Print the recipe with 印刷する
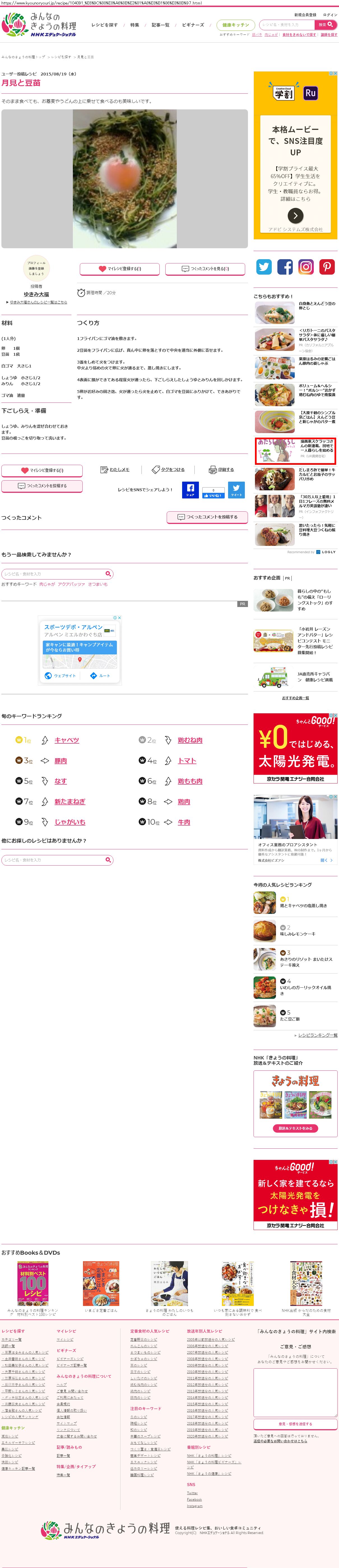This screenshot has height=1568, width=339. tap(221, 469)
